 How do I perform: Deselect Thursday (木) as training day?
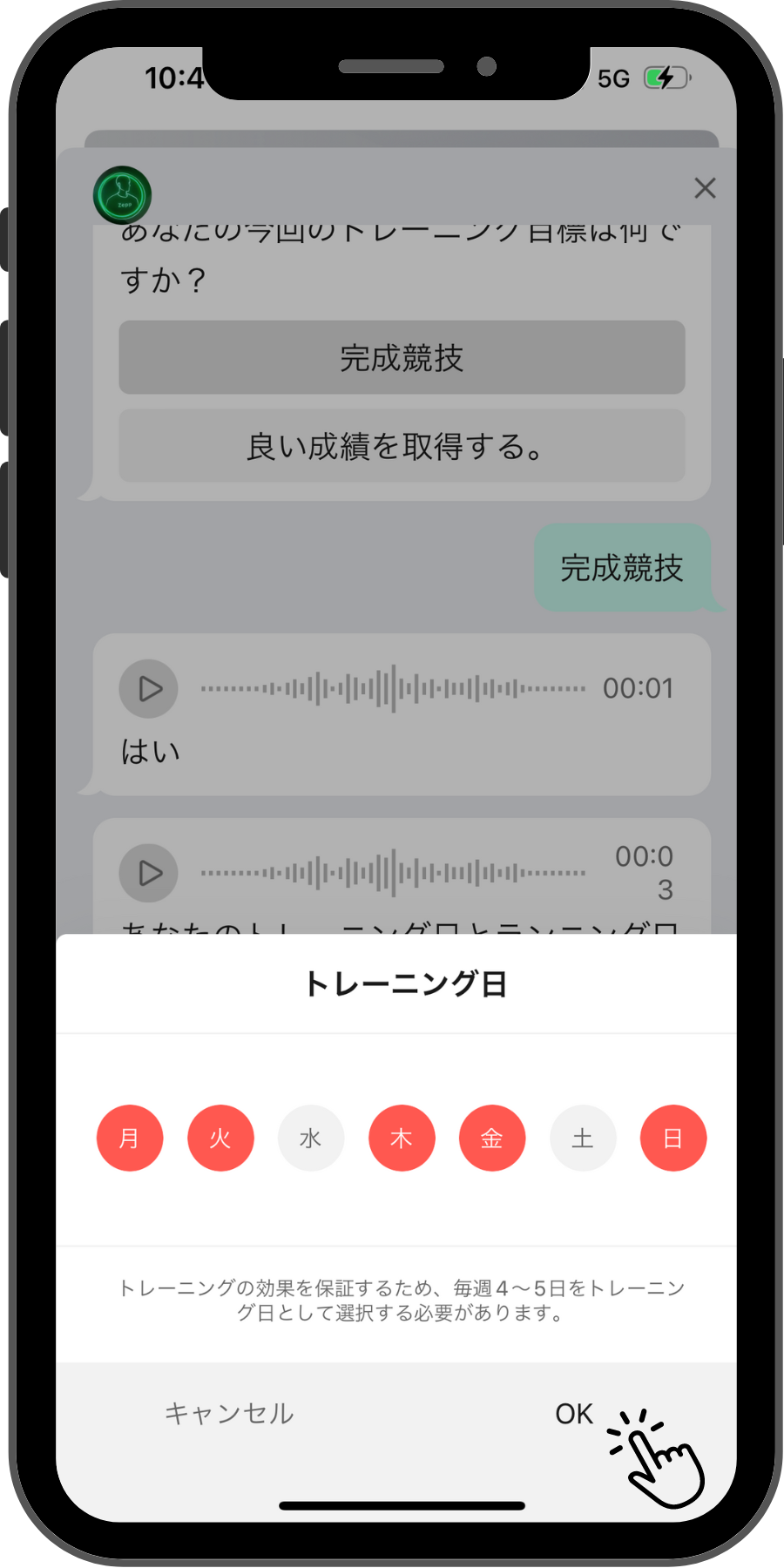[402, 1138]
